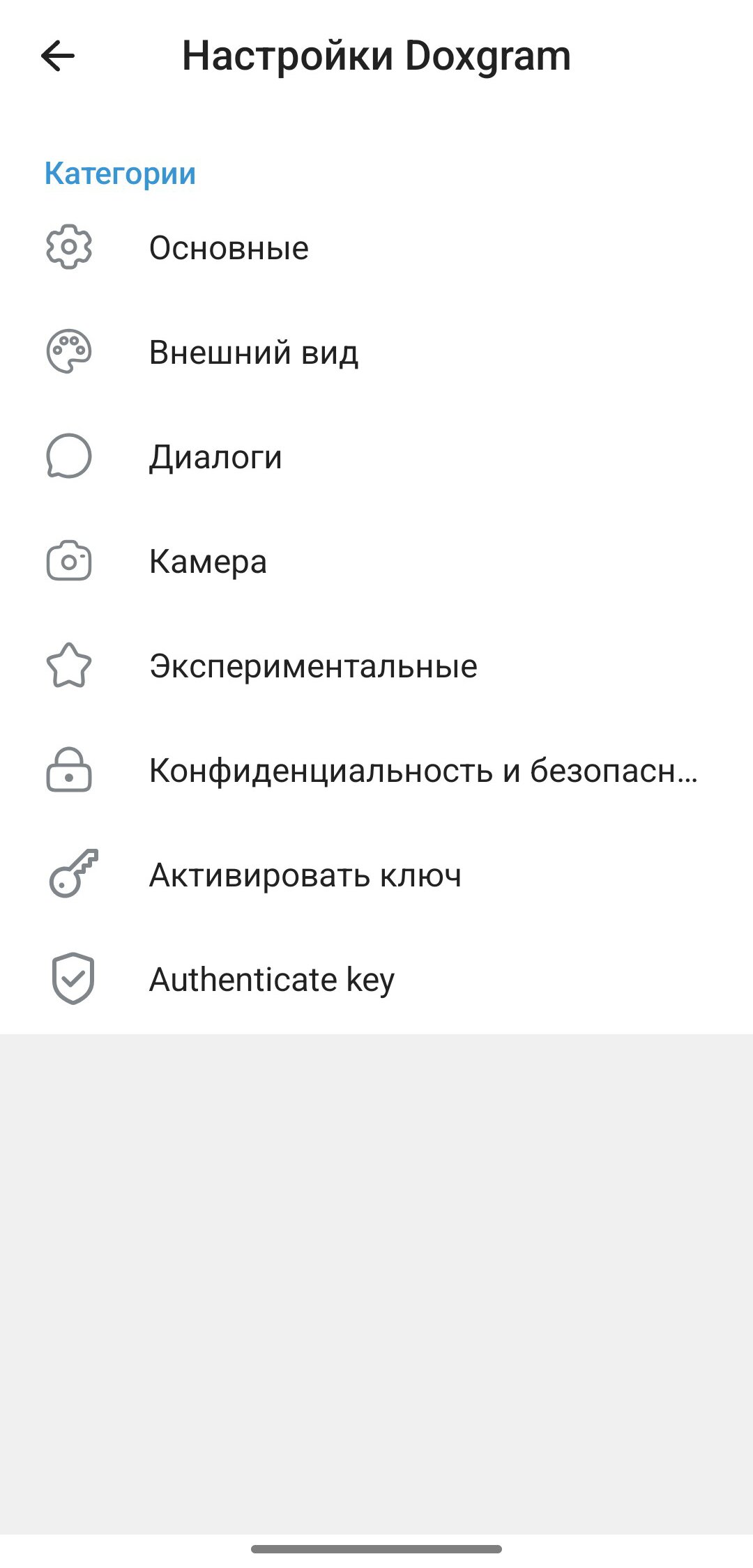Go back using the arrow icon
This screenshot has width=753, height=1568.
[58, 56]
